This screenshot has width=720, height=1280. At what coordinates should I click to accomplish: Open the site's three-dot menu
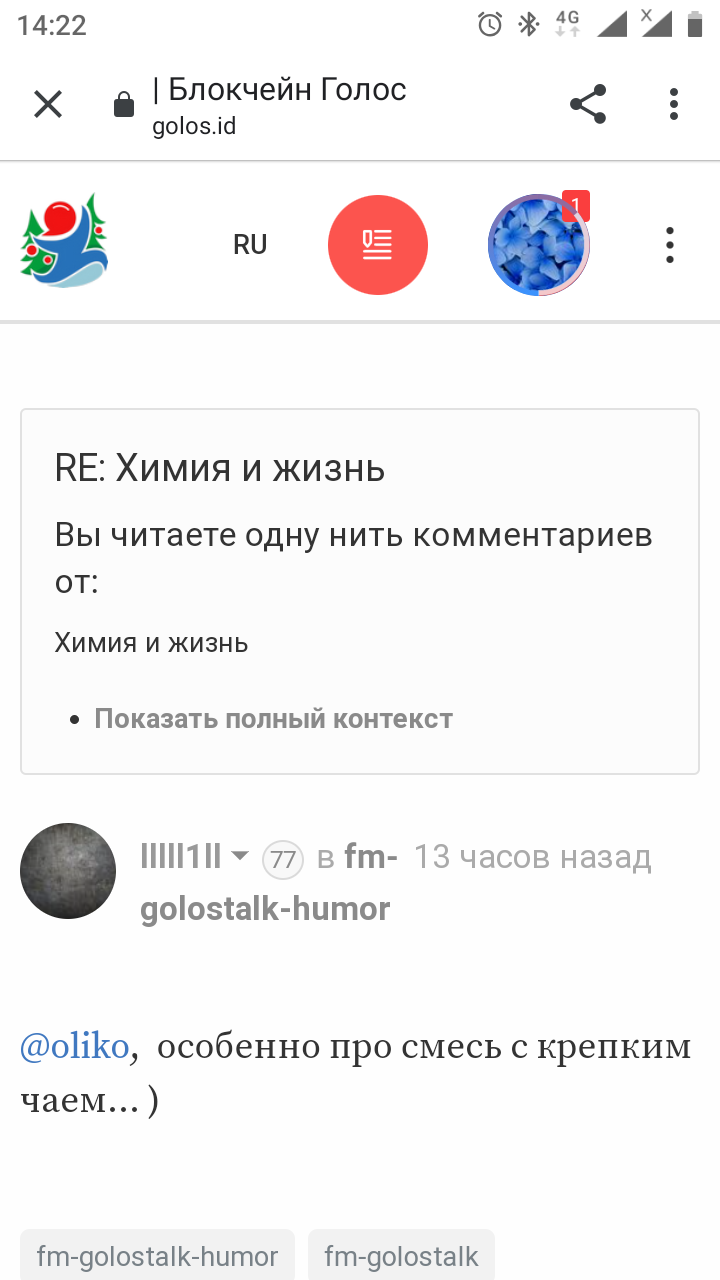pyautogui.click(x=669, y=245)
